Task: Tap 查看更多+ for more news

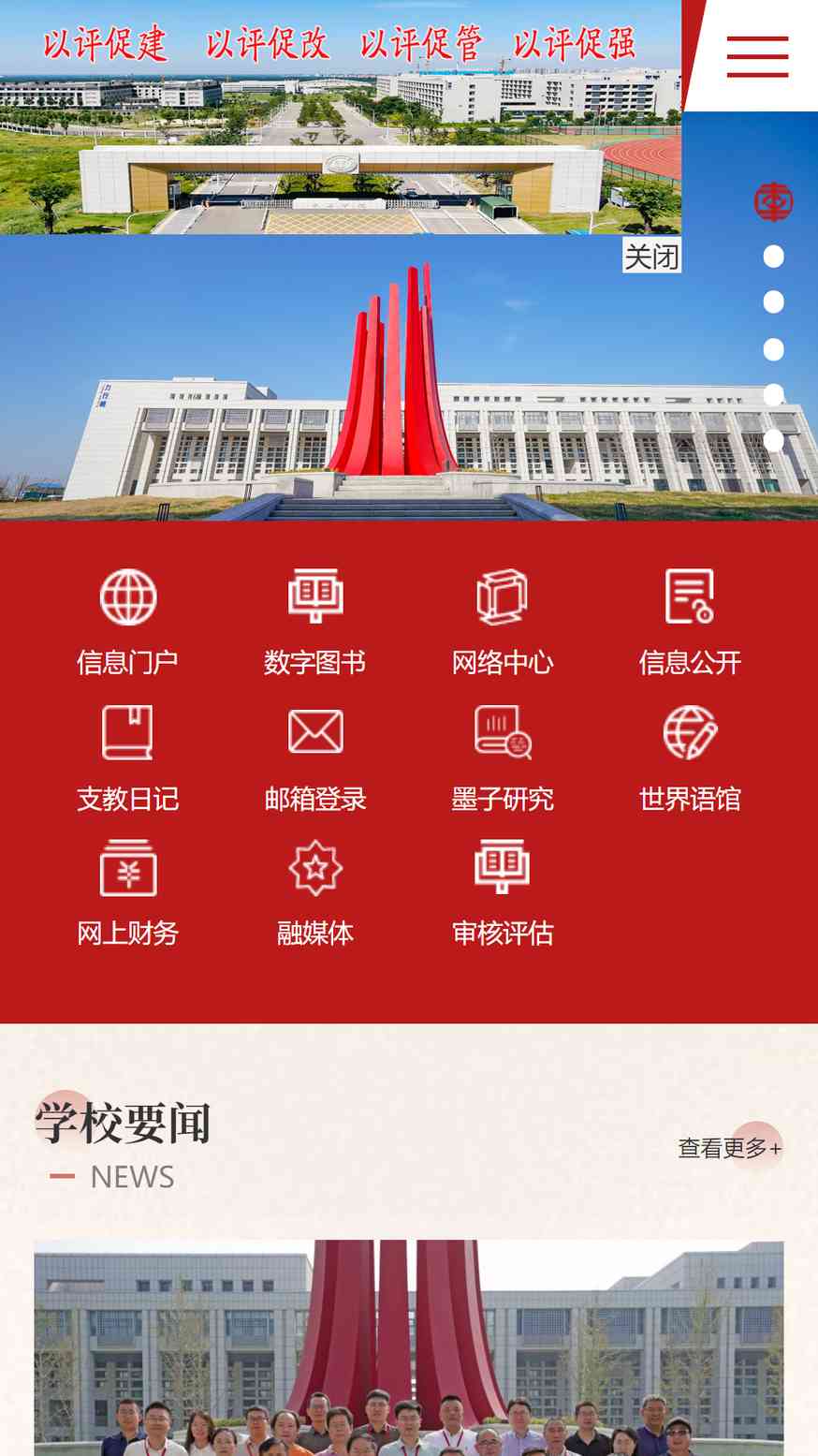Action: click(730, 1147)
